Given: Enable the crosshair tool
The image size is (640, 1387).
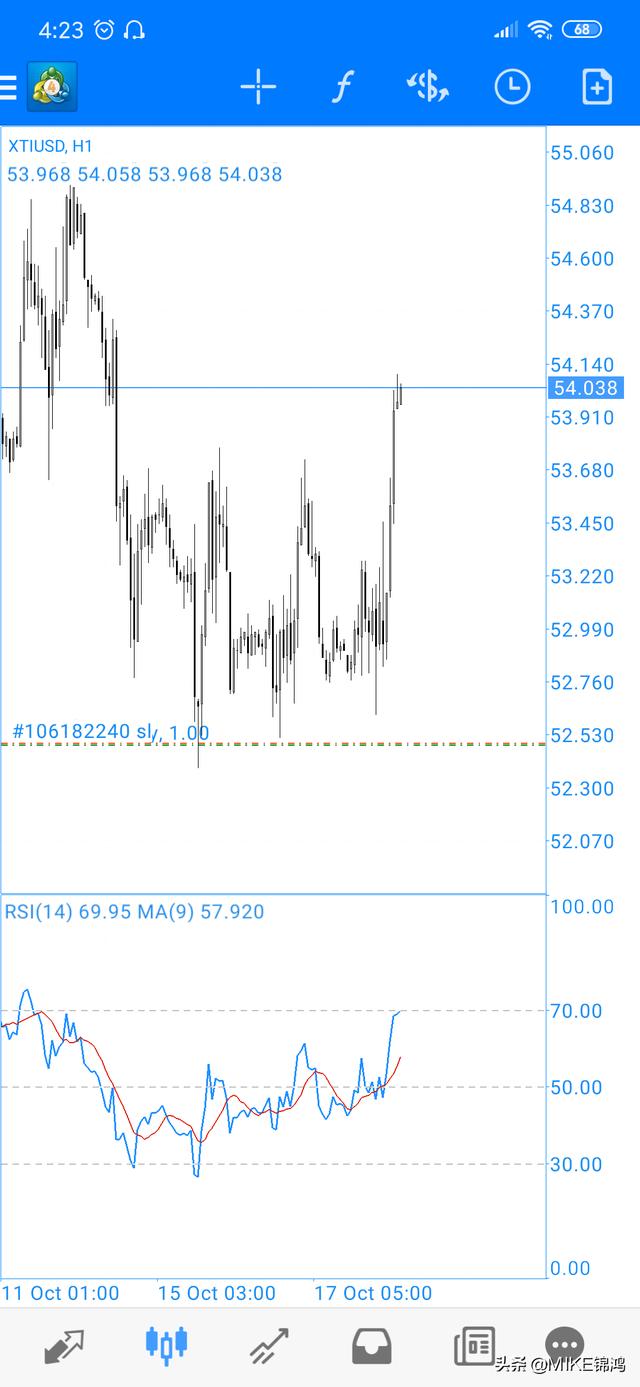Looking at the screenshot, I should click(x=258, y=87).
